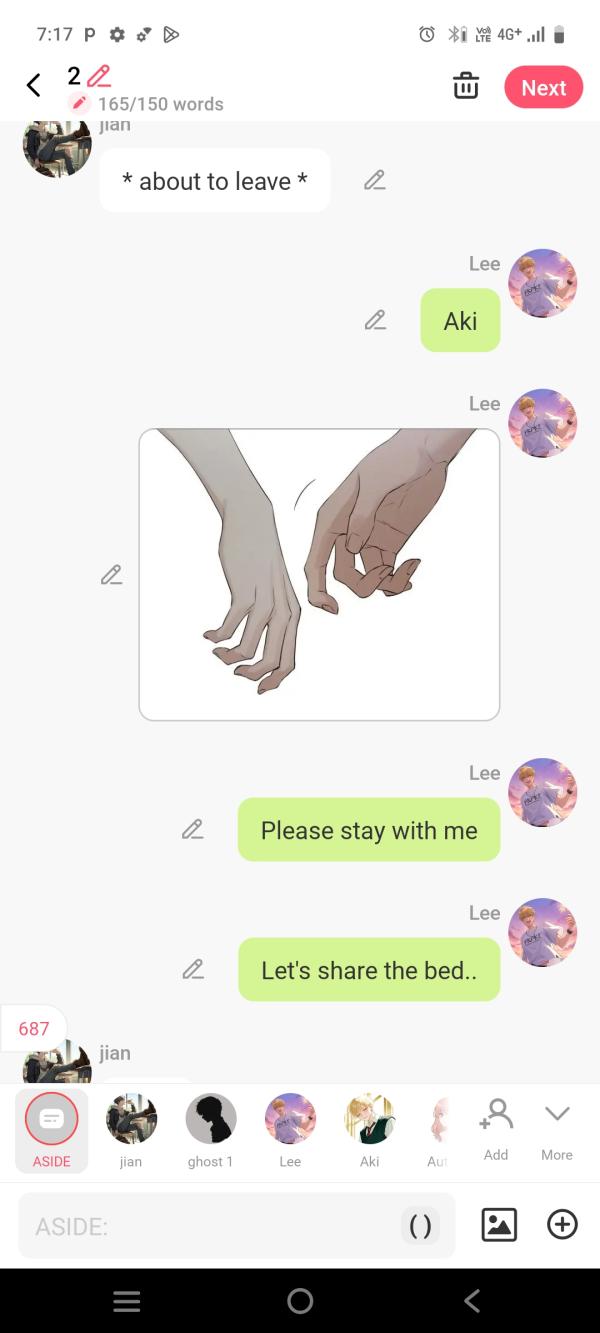The width and height of the screenshot is (600, 1333).
Task: Attach a picture with the image icon
Action: tap(499, 1225)
